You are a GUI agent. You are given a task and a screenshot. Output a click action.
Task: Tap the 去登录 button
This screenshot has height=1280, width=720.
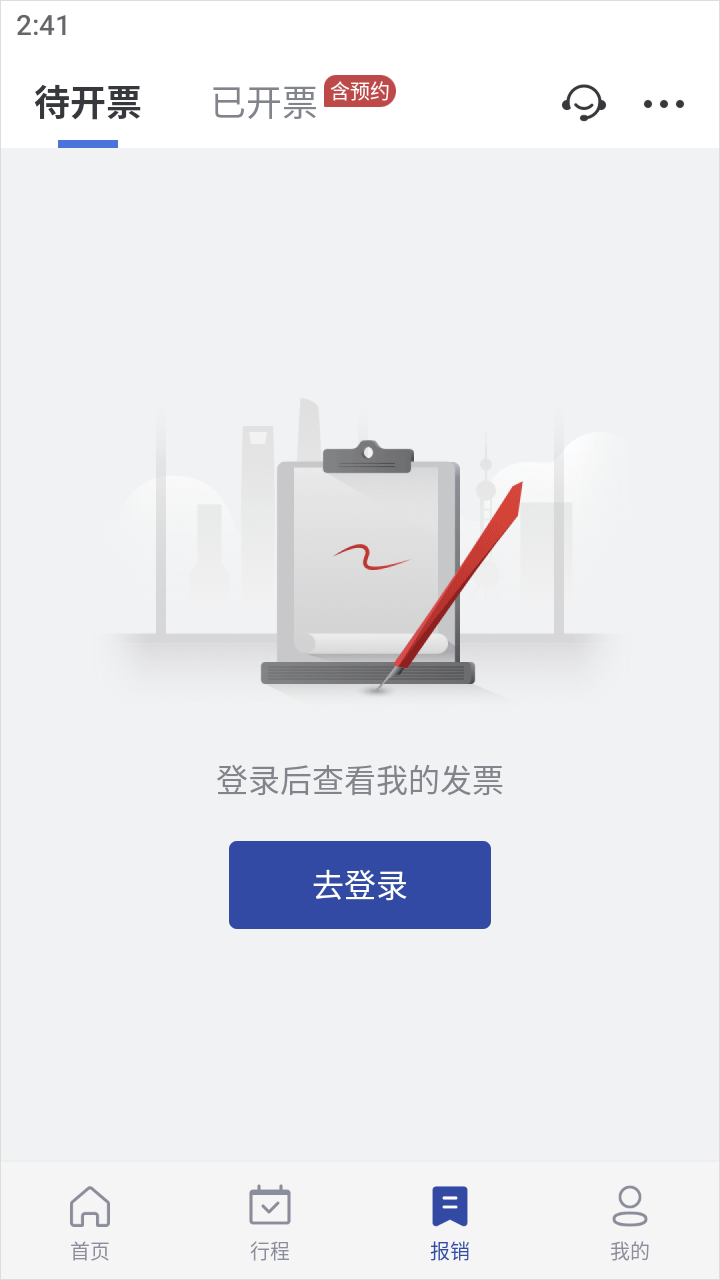(360, 885)
